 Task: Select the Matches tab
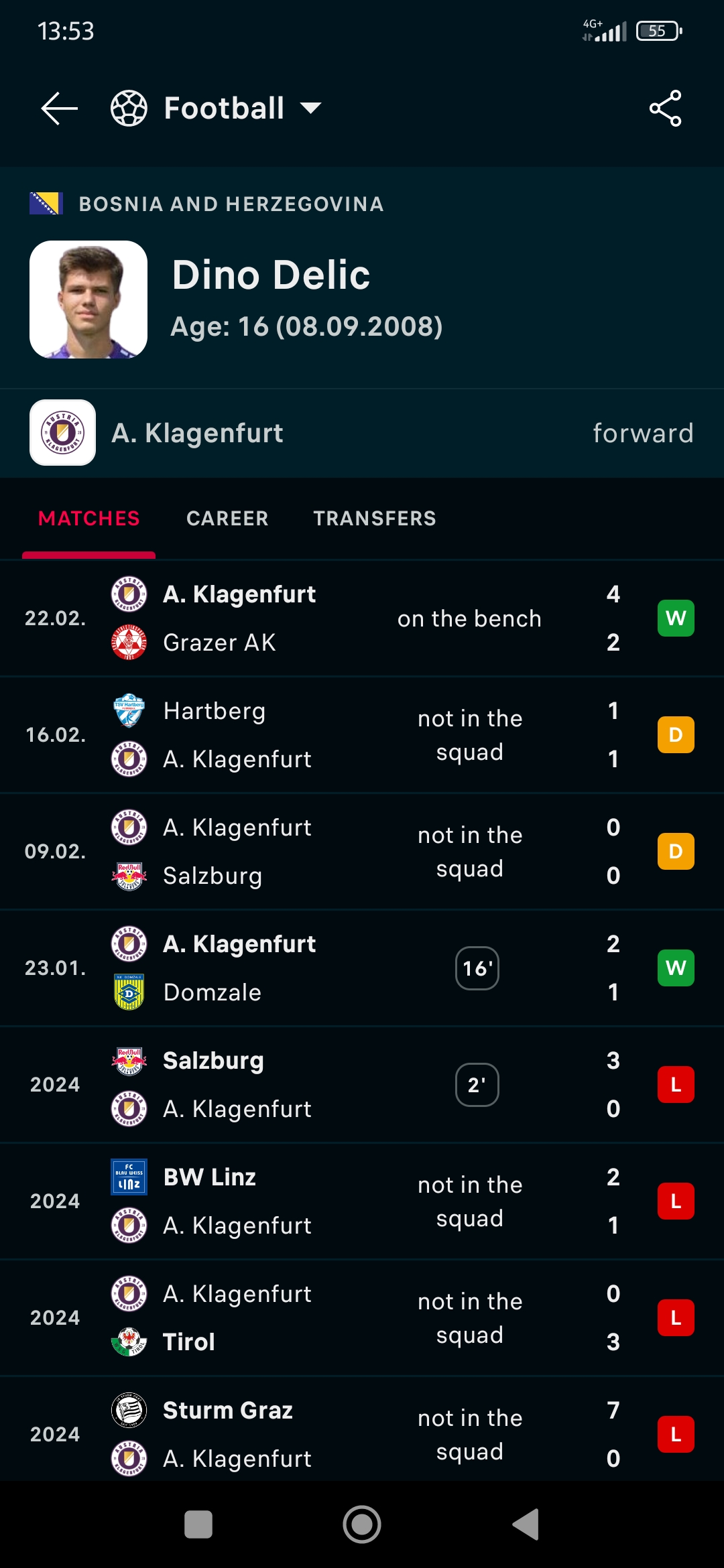click(89, 519)
